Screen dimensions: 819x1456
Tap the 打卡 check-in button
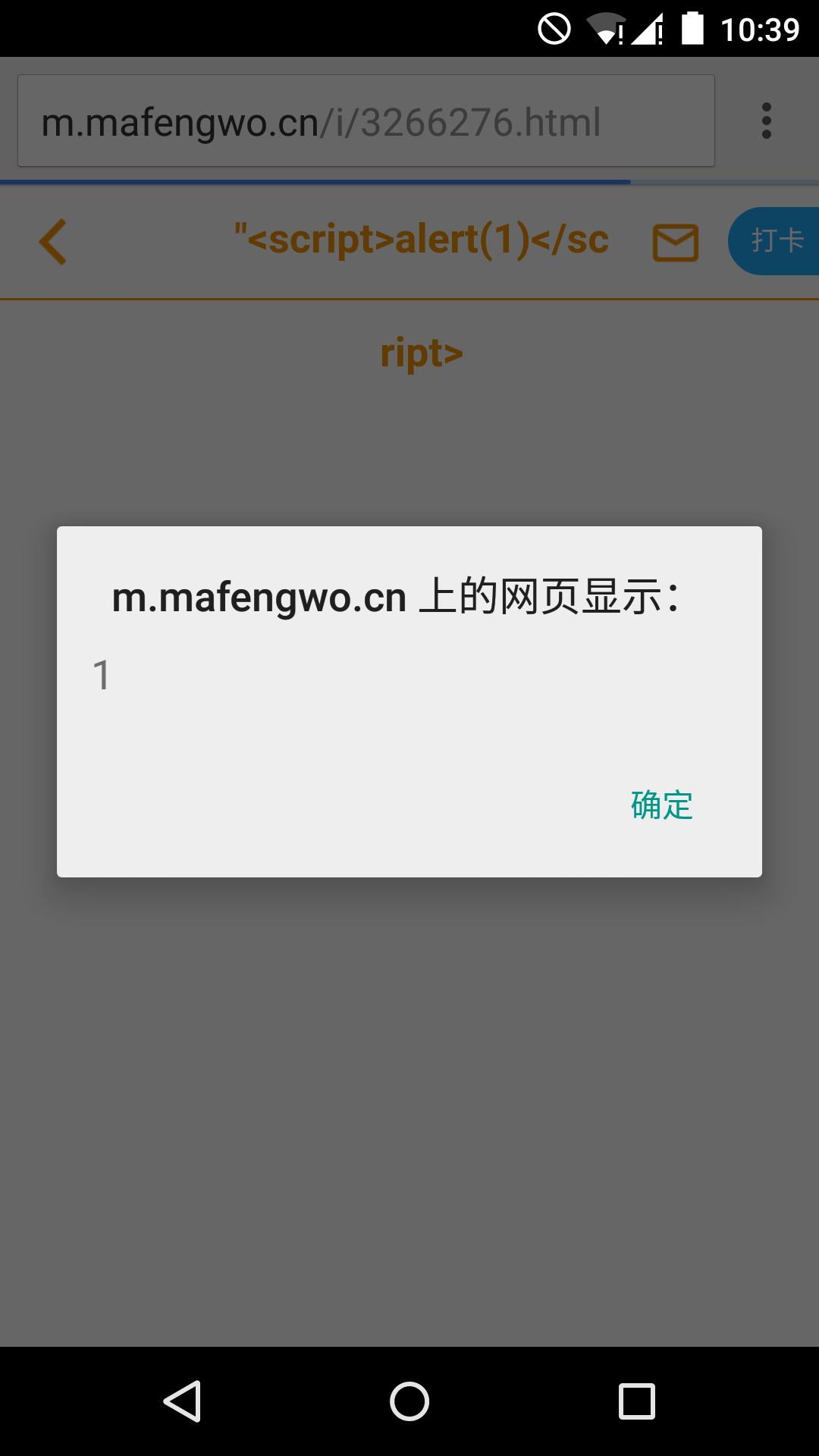pyautogui.click(x=774, y=241)
